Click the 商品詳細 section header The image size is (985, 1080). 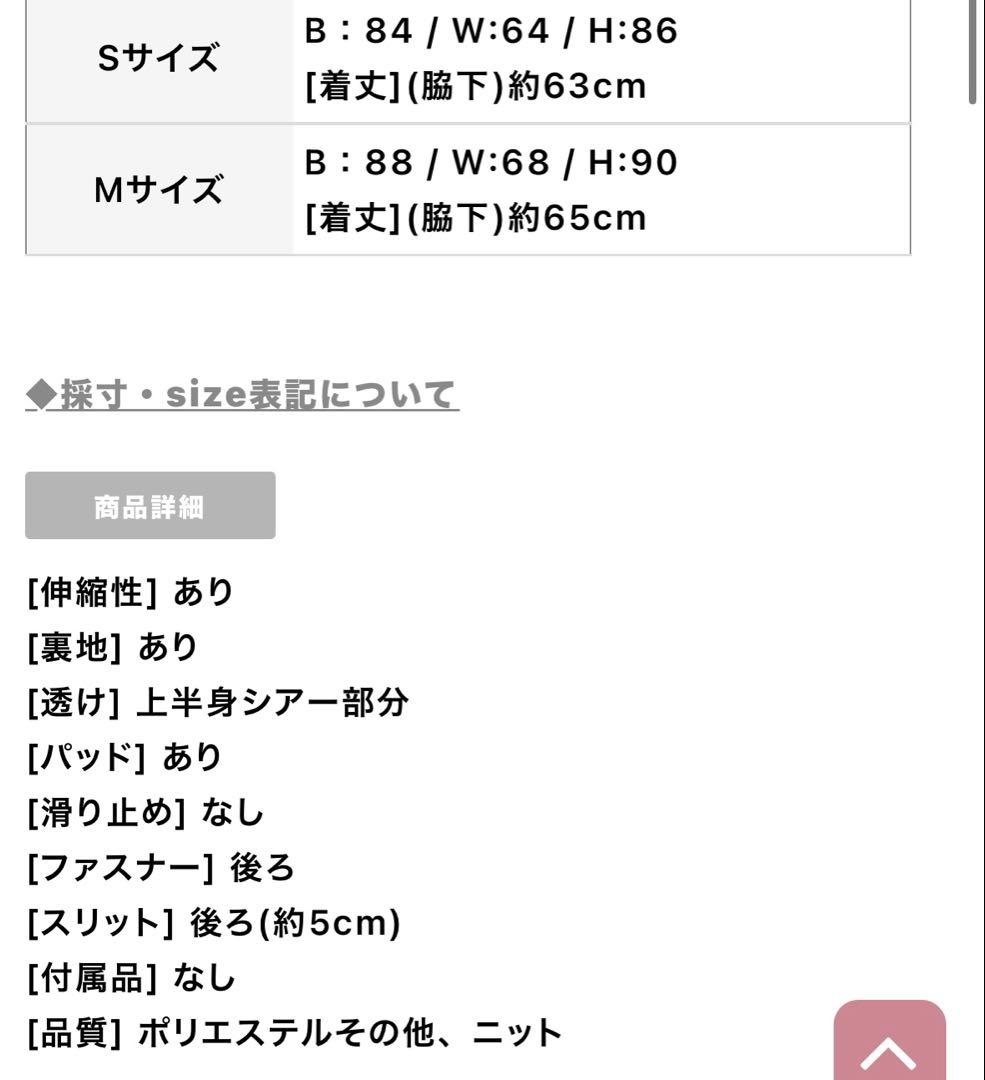(x=150, y=507)
